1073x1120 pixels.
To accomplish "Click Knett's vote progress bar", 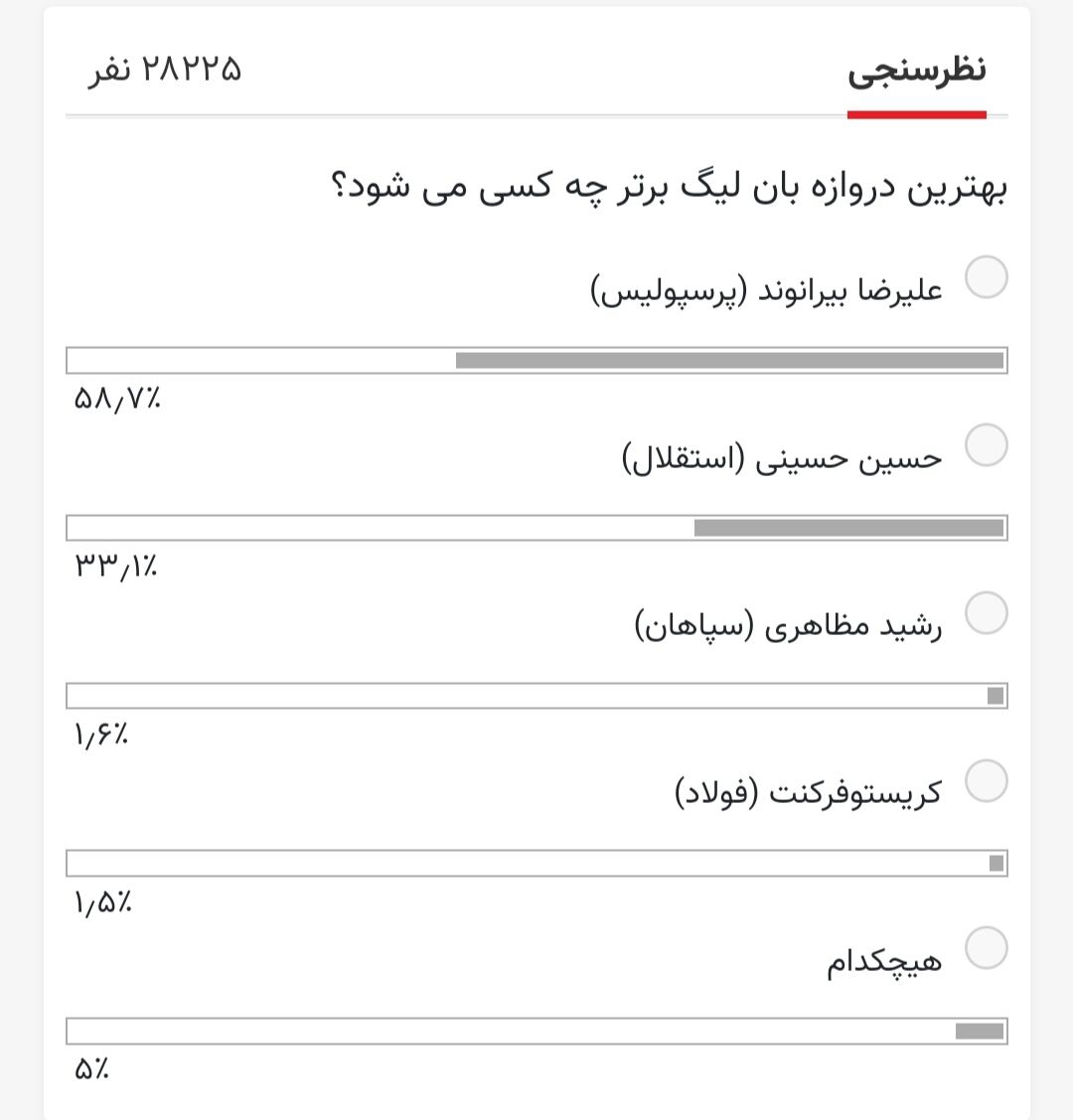I will click(536, 863).
